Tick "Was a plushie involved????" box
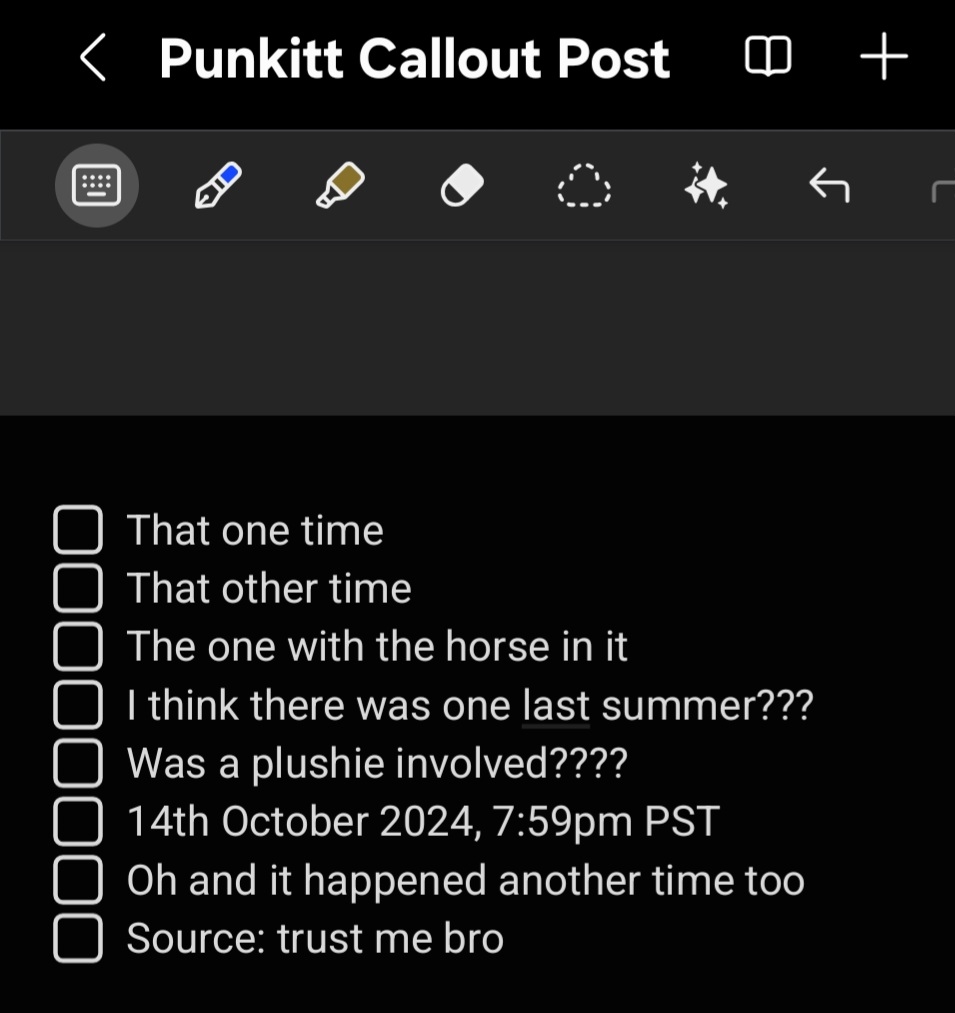 78,764
